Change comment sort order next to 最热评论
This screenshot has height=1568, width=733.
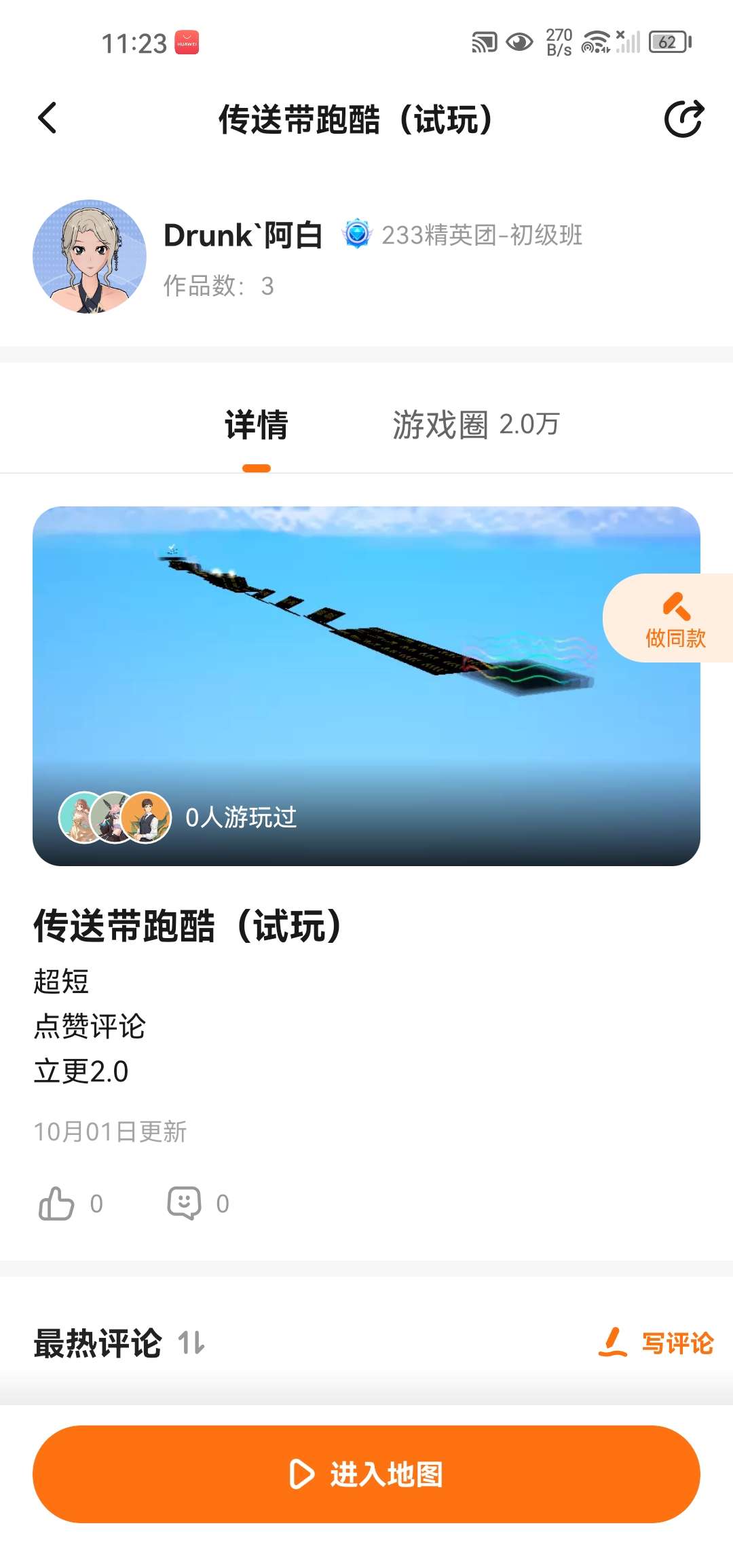click(x=191, y=1343)
